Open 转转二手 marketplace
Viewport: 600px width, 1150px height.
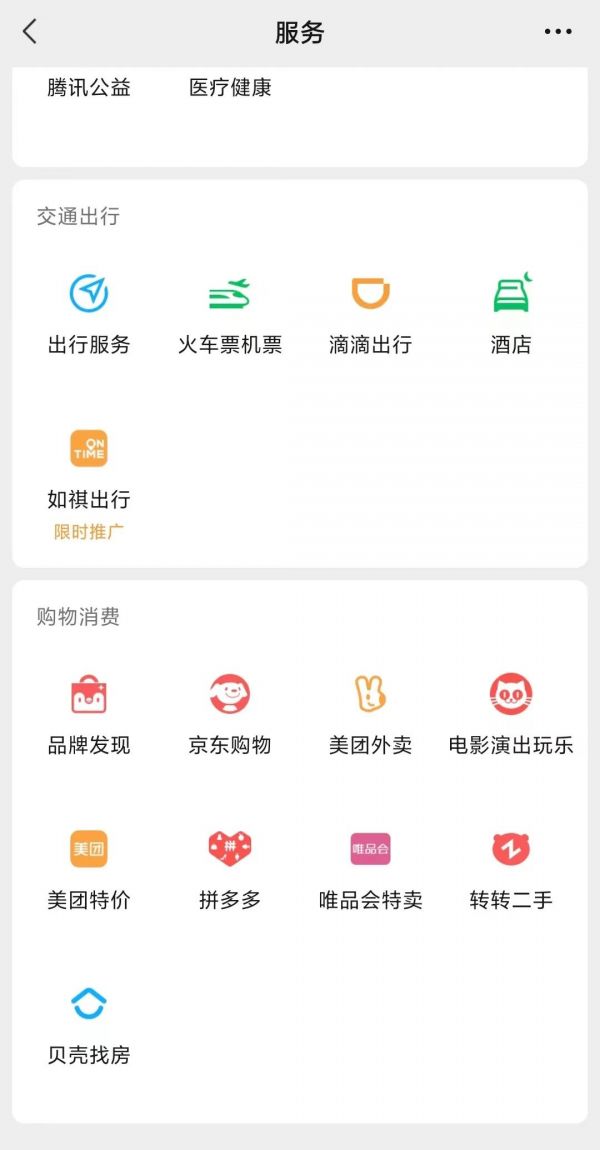(511, 867)
